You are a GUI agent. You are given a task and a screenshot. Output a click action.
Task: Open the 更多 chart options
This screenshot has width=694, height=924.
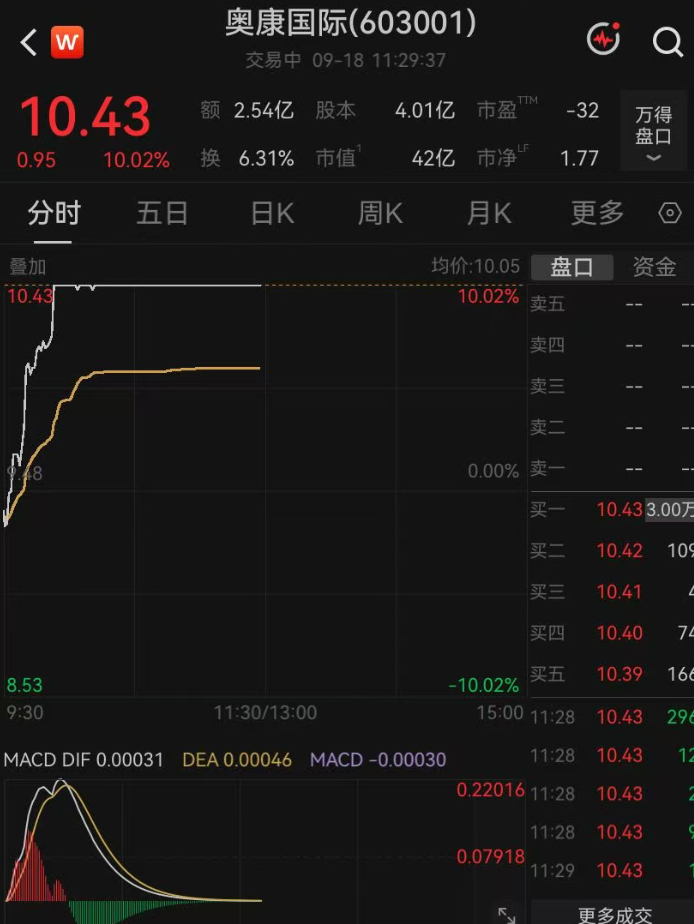597,213
